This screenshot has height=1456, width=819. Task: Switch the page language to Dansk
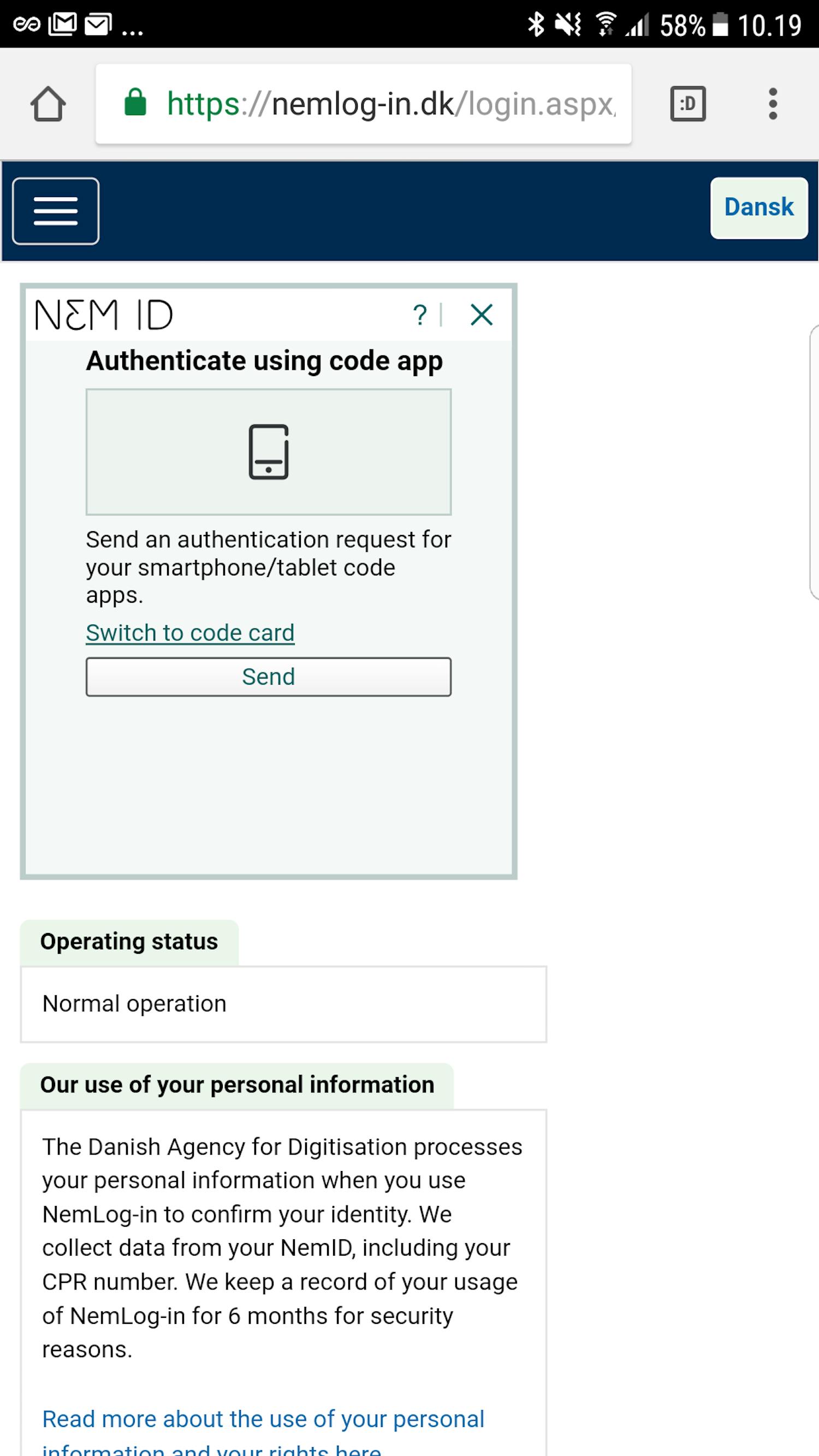click(758, 207)
